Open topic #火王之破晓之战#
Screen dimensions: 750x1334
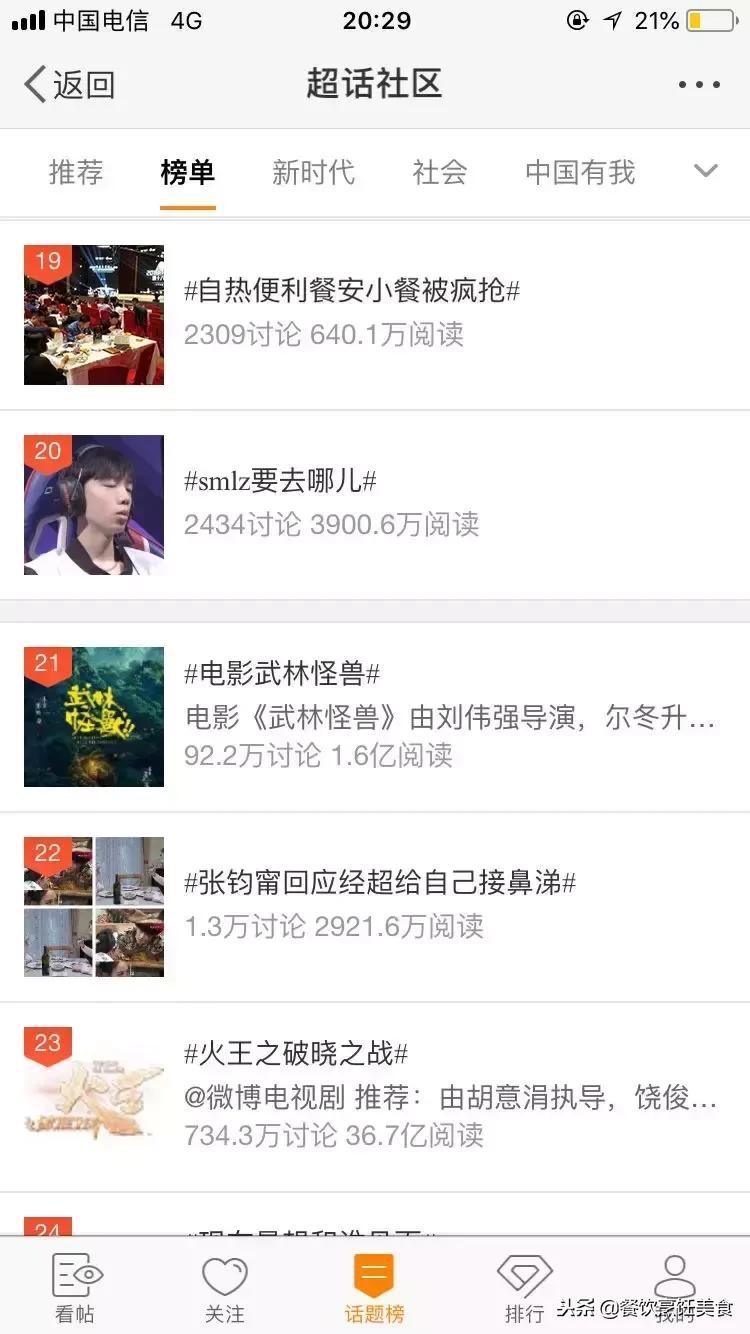pos(296,1053)
